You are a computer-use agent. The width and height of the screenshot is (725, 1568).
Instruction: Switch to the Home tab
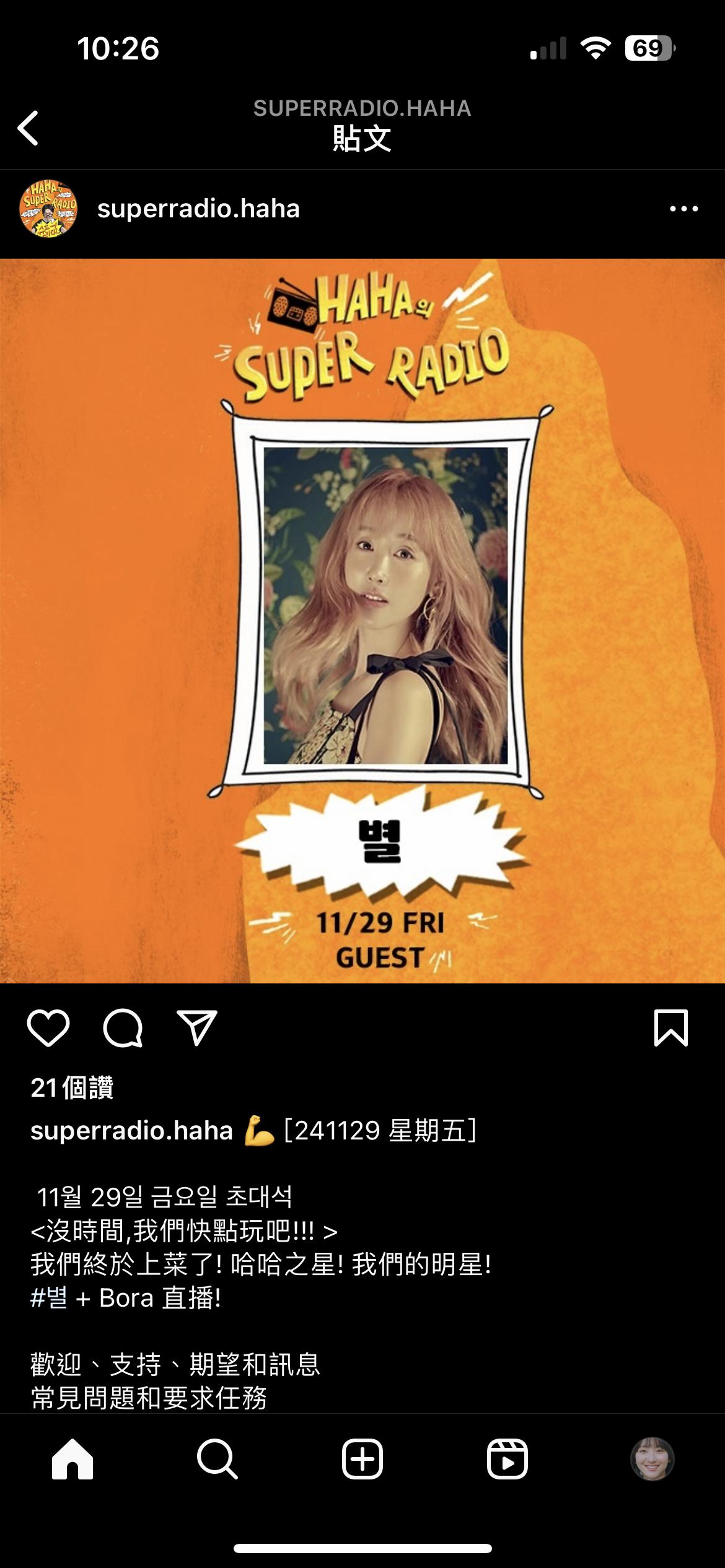click(x=72, y=1458)
